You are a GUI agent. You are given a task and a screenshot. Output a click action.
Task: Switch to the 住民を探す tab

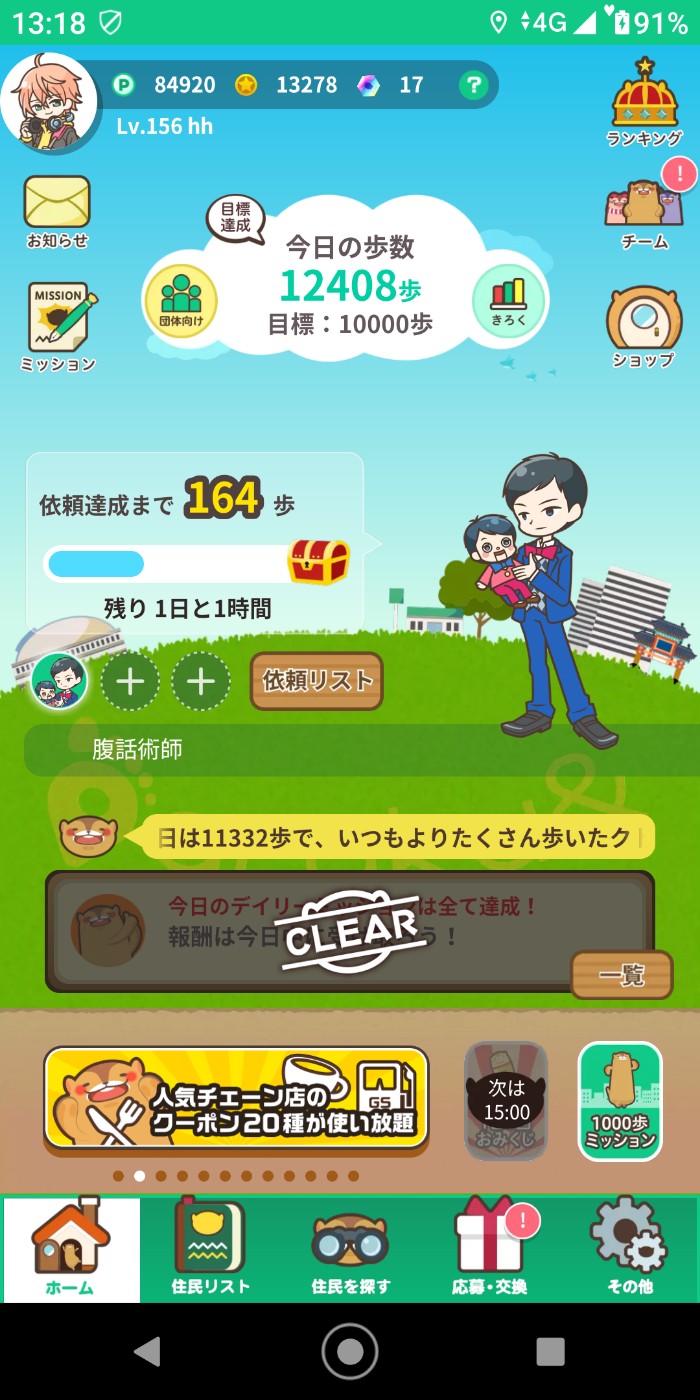click(x=350, y=1248)
